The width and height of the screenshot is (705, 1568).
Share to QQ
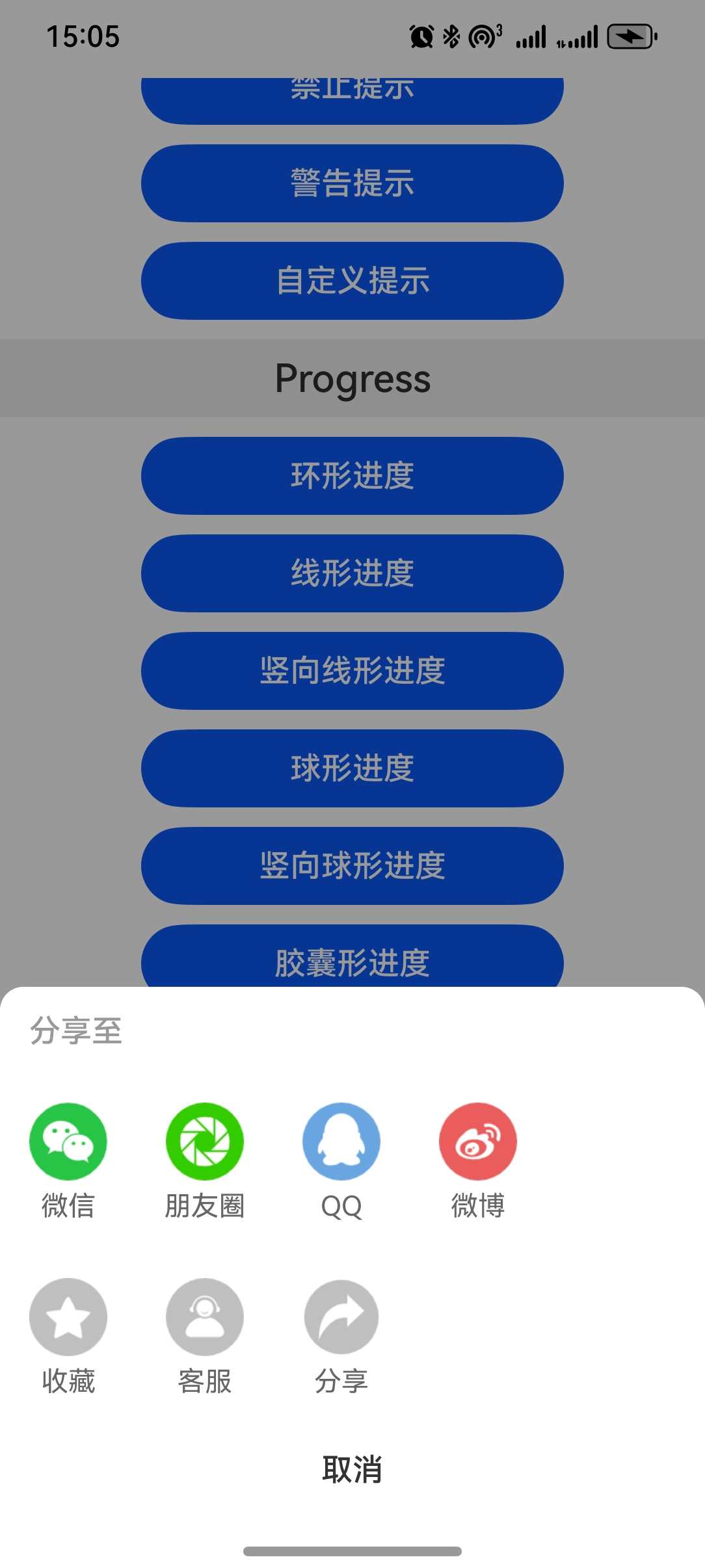341,1141
